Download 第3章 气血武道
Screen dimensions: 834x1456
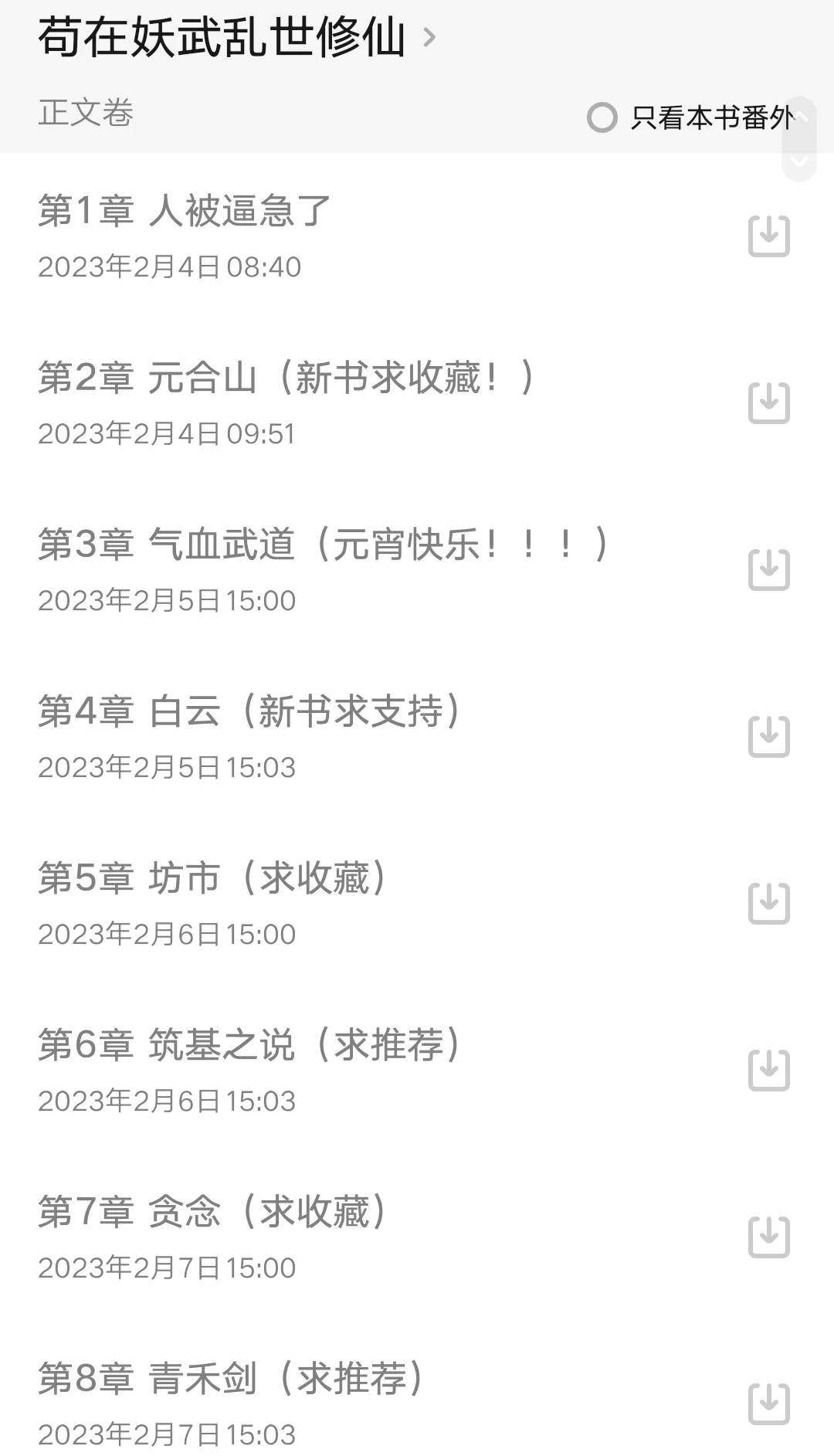pos(768,569)
